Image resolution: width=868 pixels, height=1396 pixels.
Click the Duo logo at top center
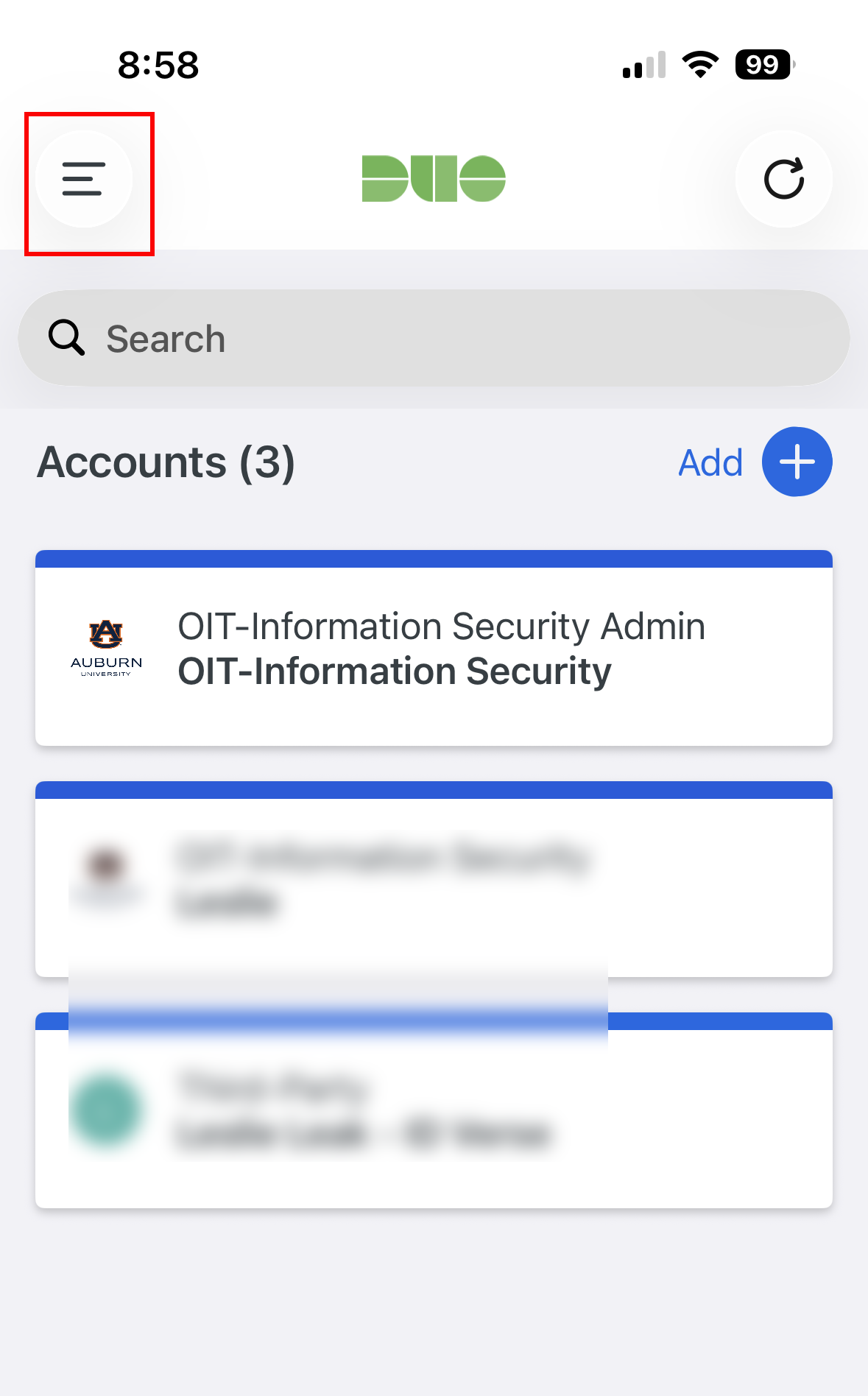[434, 179]
